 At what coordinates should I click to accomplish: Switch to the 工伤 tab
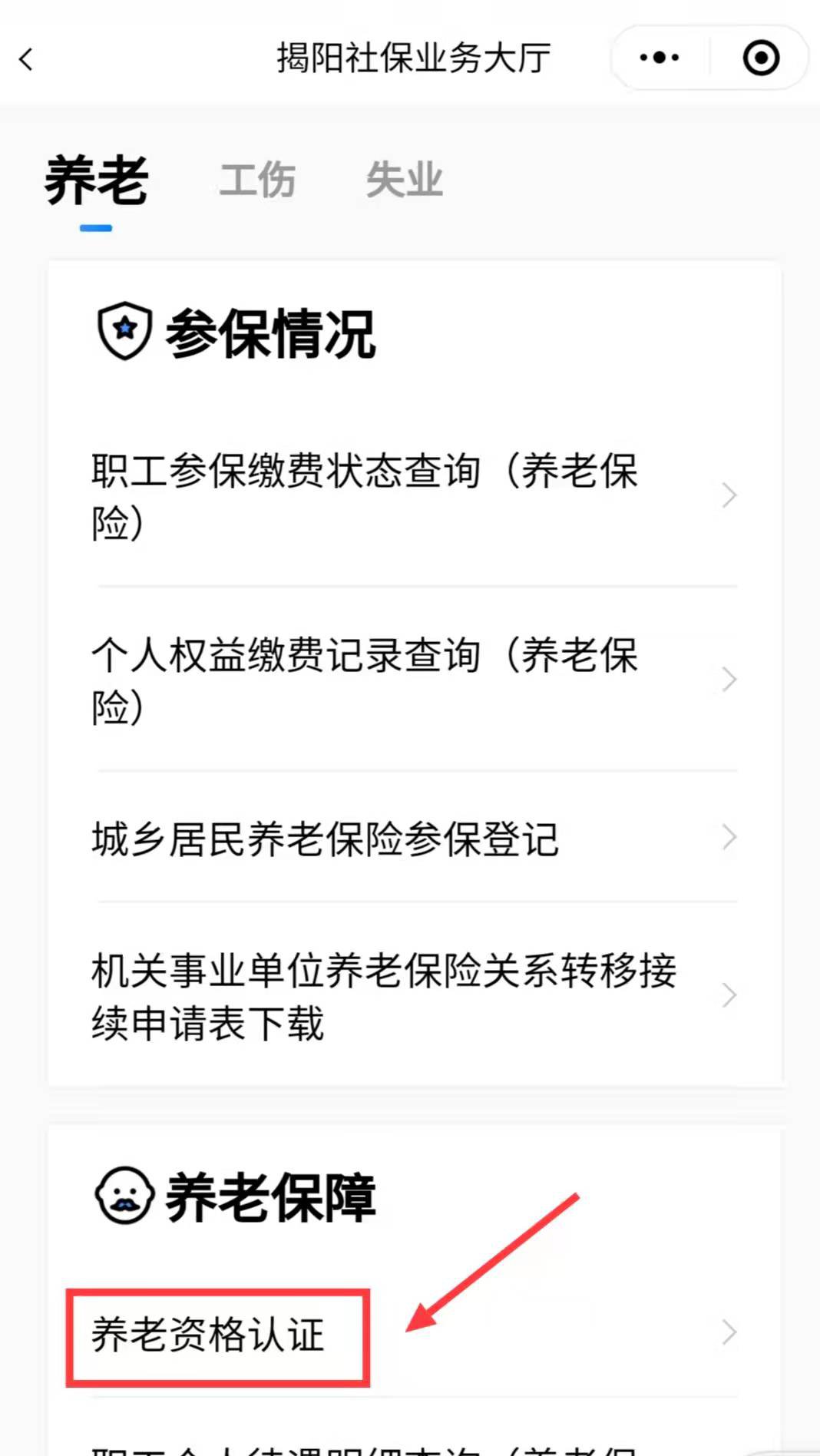click(x=257, y=180)
